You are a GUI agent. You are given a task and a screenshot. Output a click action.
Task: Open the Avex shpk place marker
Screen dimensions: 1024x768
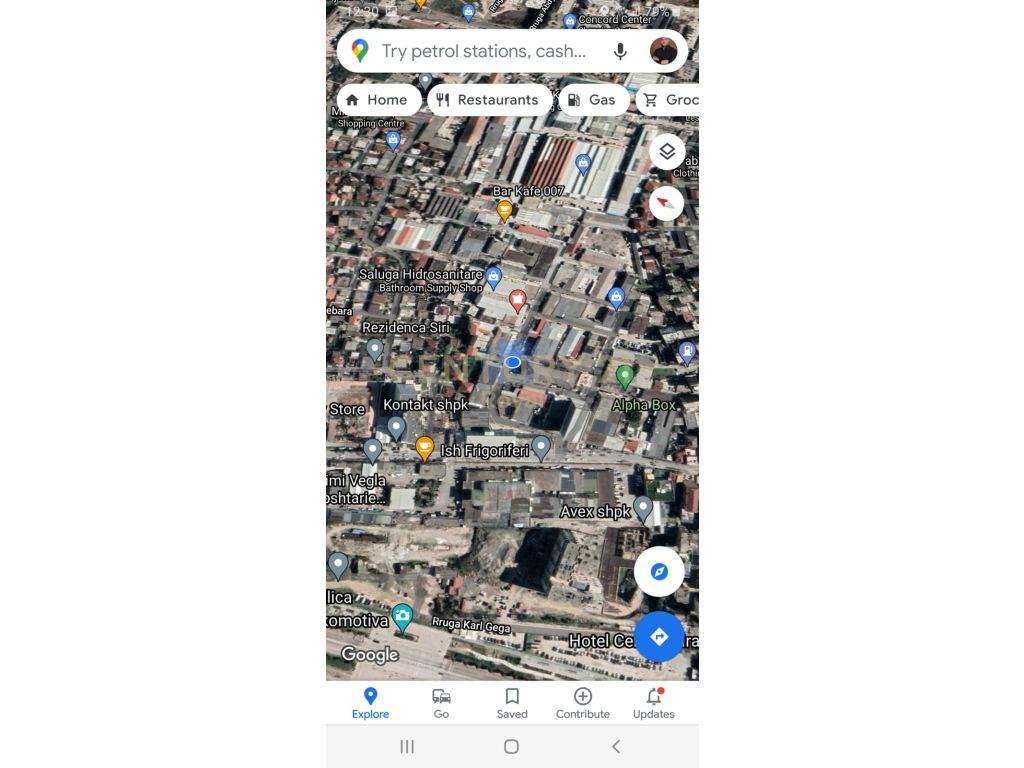pos(643,507)
